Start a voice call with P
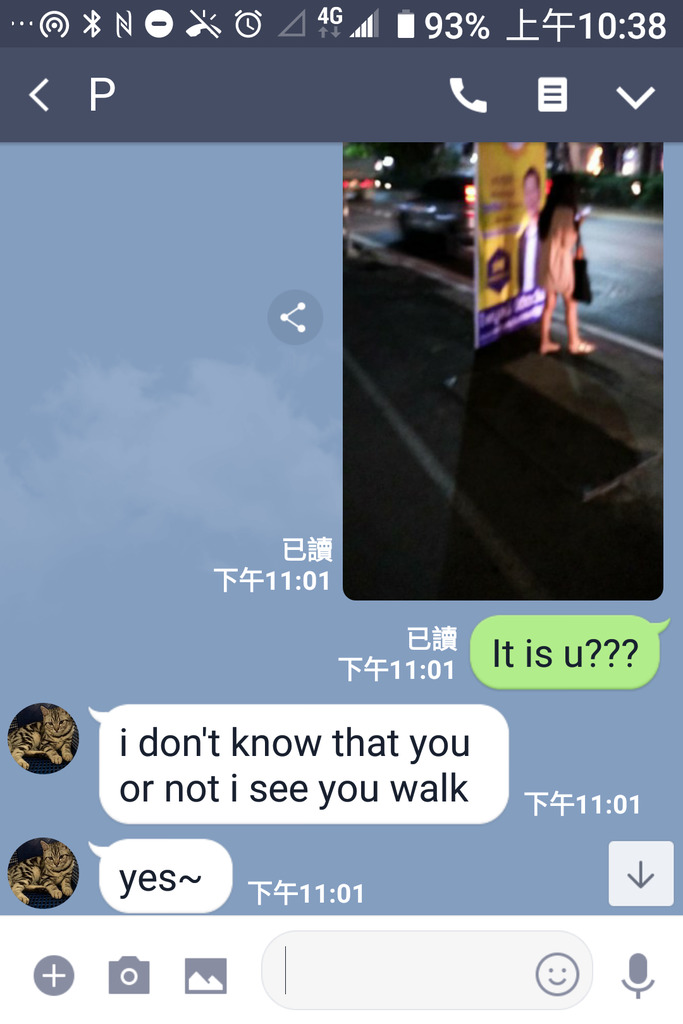The height and width of the screenshot is (1024, 683). point(467,96)
